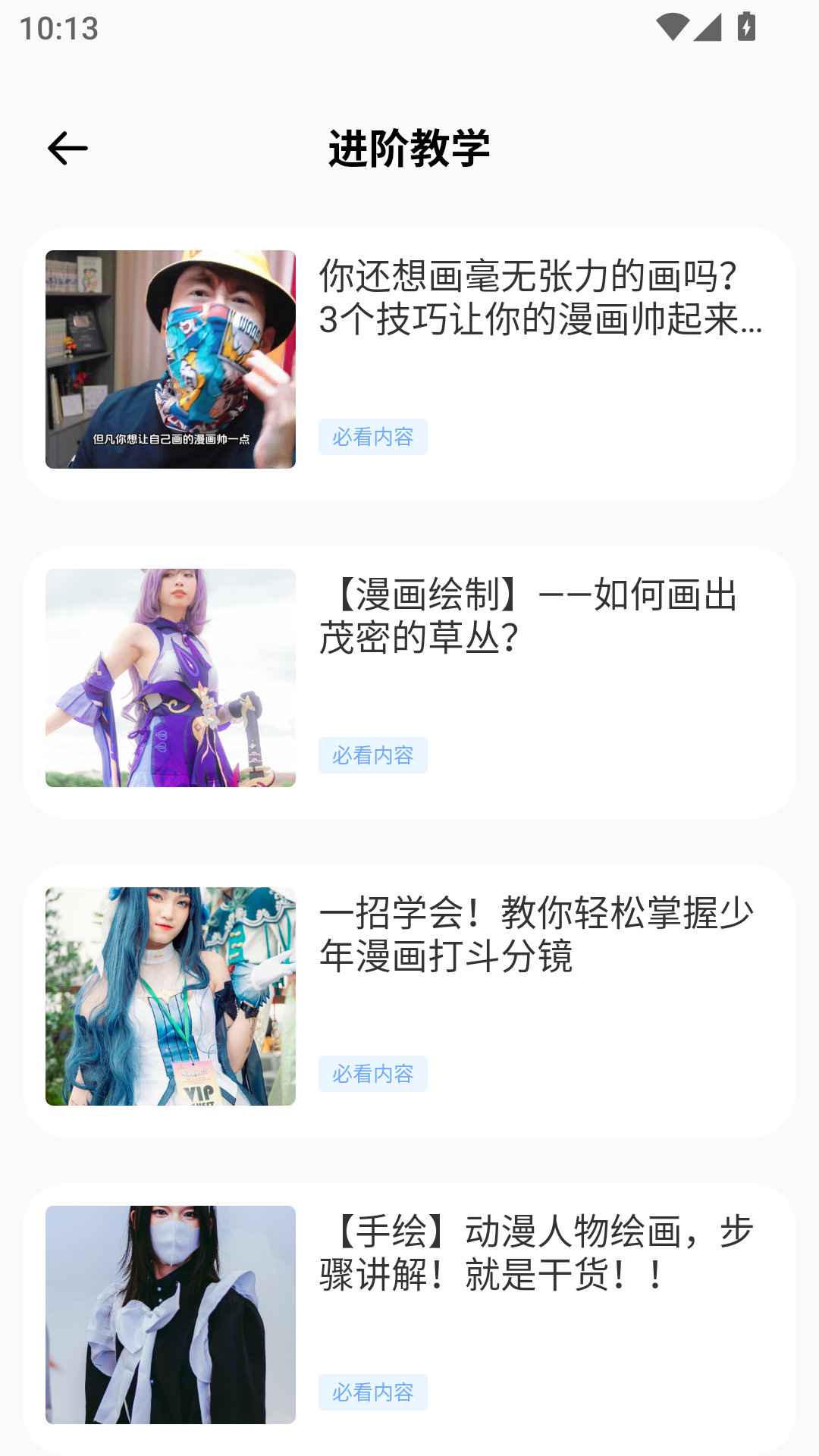This screenshot has width=819, height=1456.
Task: Open the 茂密的草丛 drawing tutorial
Action: [531, 622]
